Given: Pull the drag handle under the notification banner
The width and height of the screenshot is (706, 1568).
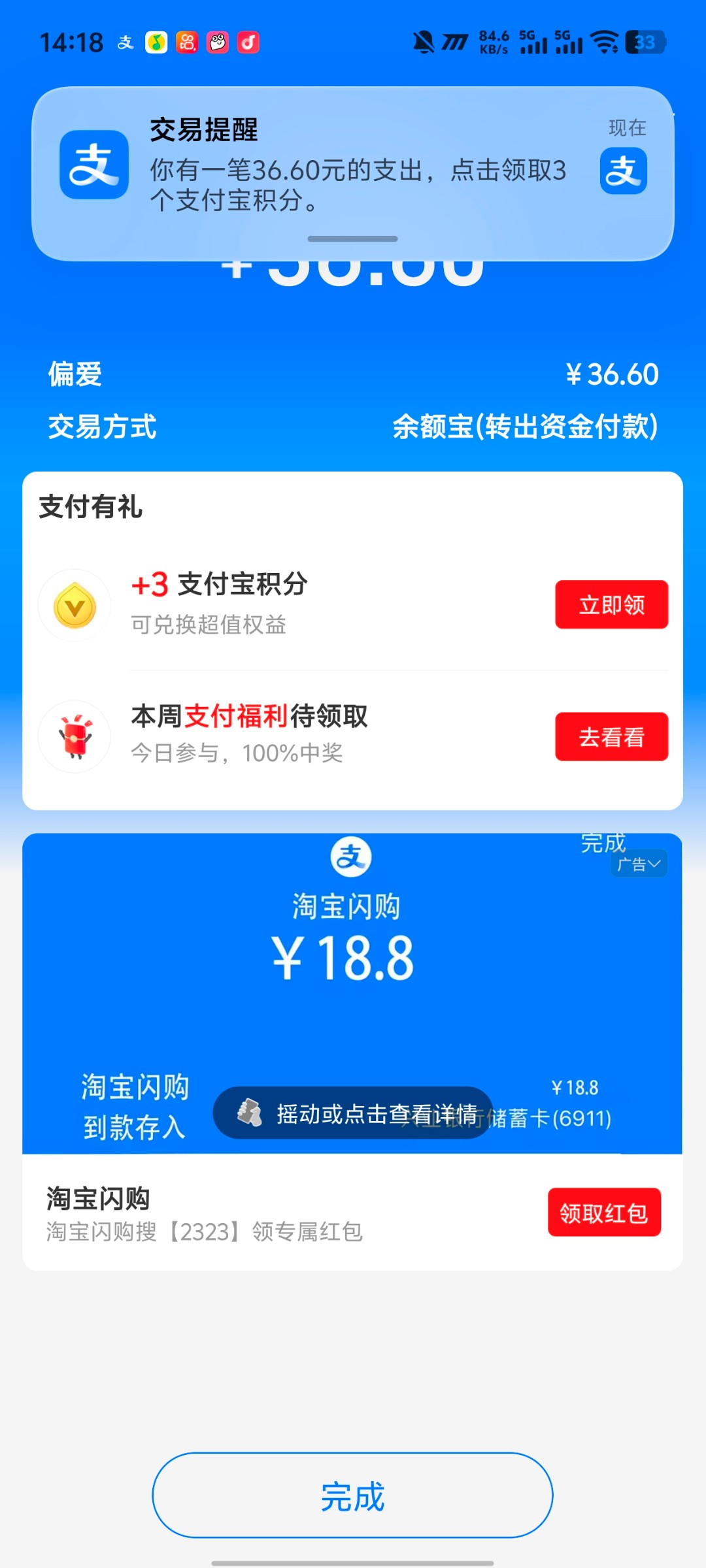Looking at the screenshot, I should pyautogui.click(x=352, y=238).
